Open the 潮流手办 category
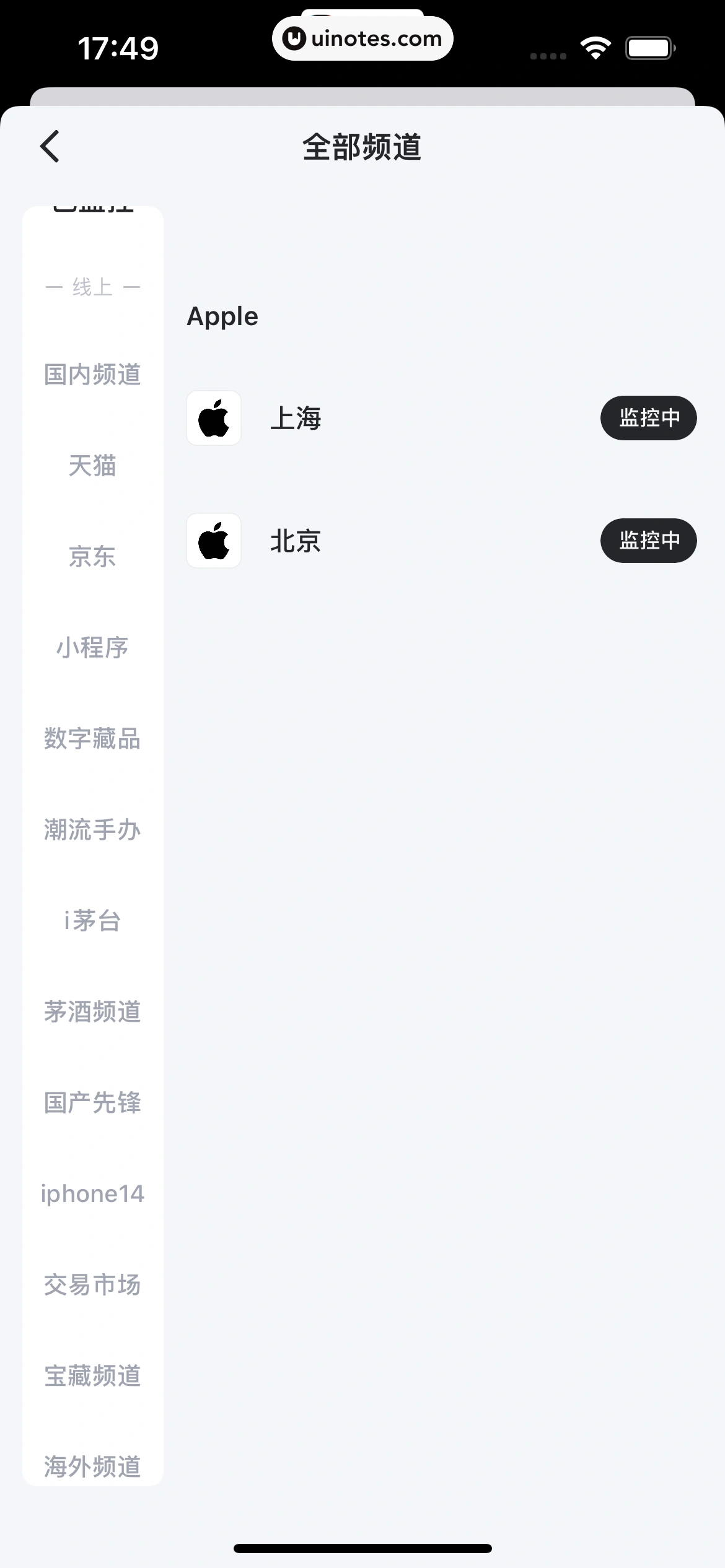The height and width of the screenshot is (1568, 725). (92, 830)
